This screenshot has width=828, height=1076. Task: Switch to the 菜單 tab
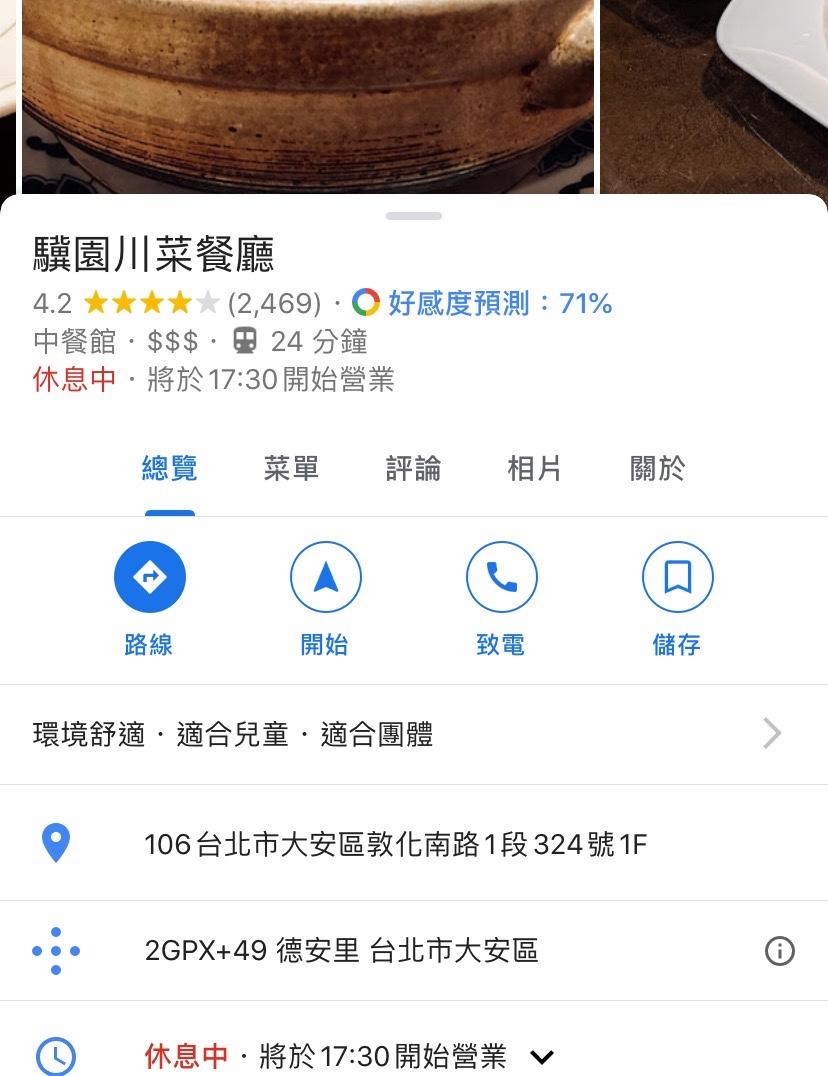click(x=291, y=469)
